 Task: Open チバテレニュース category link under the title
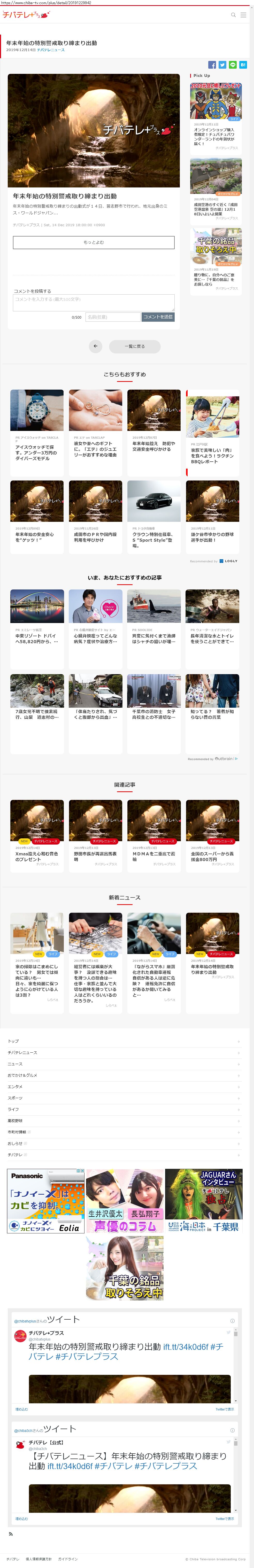point(51,50)
